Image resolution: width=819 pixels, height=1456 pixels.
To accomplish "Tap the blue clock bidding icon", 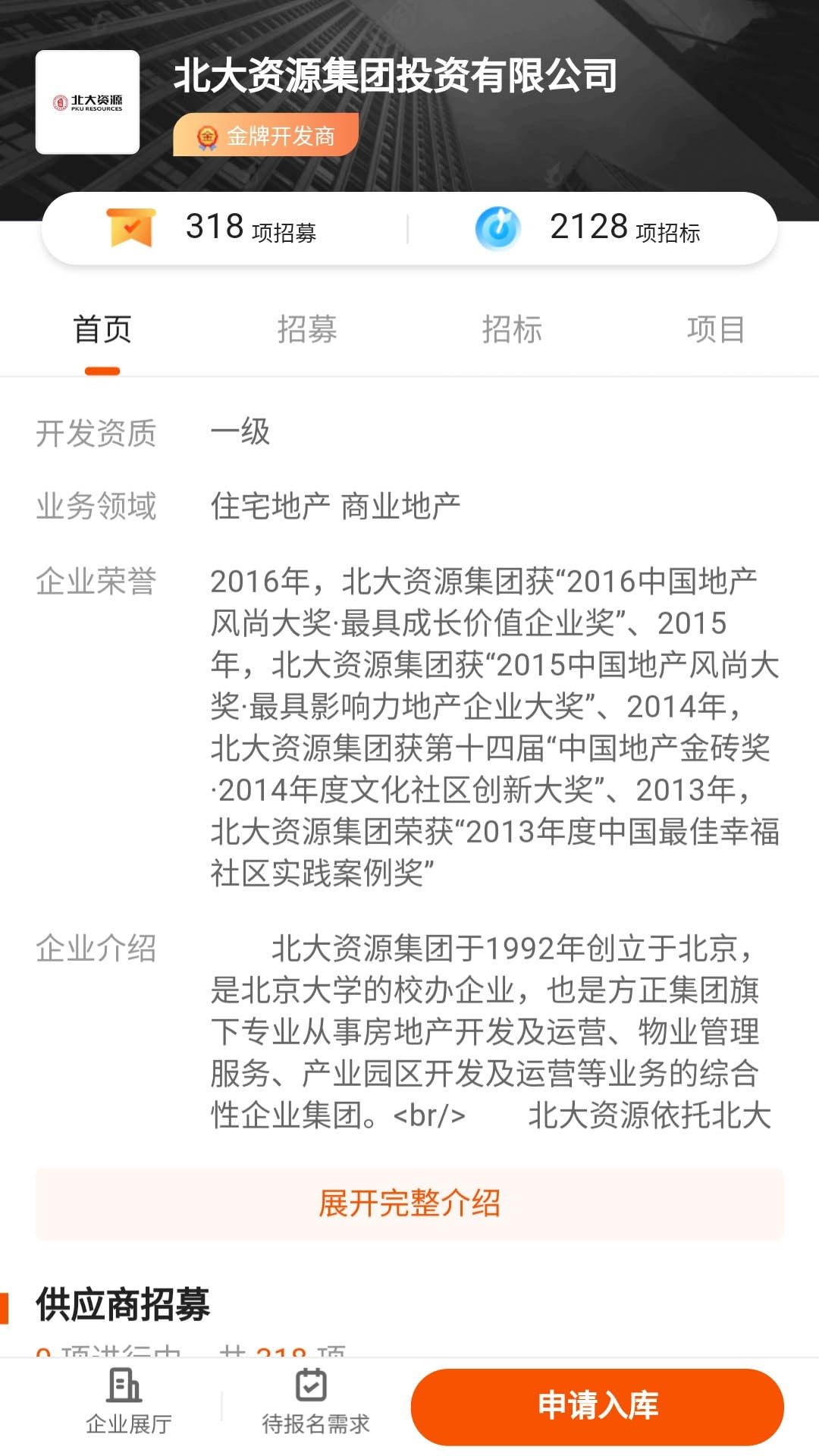I will click(502, 227).
